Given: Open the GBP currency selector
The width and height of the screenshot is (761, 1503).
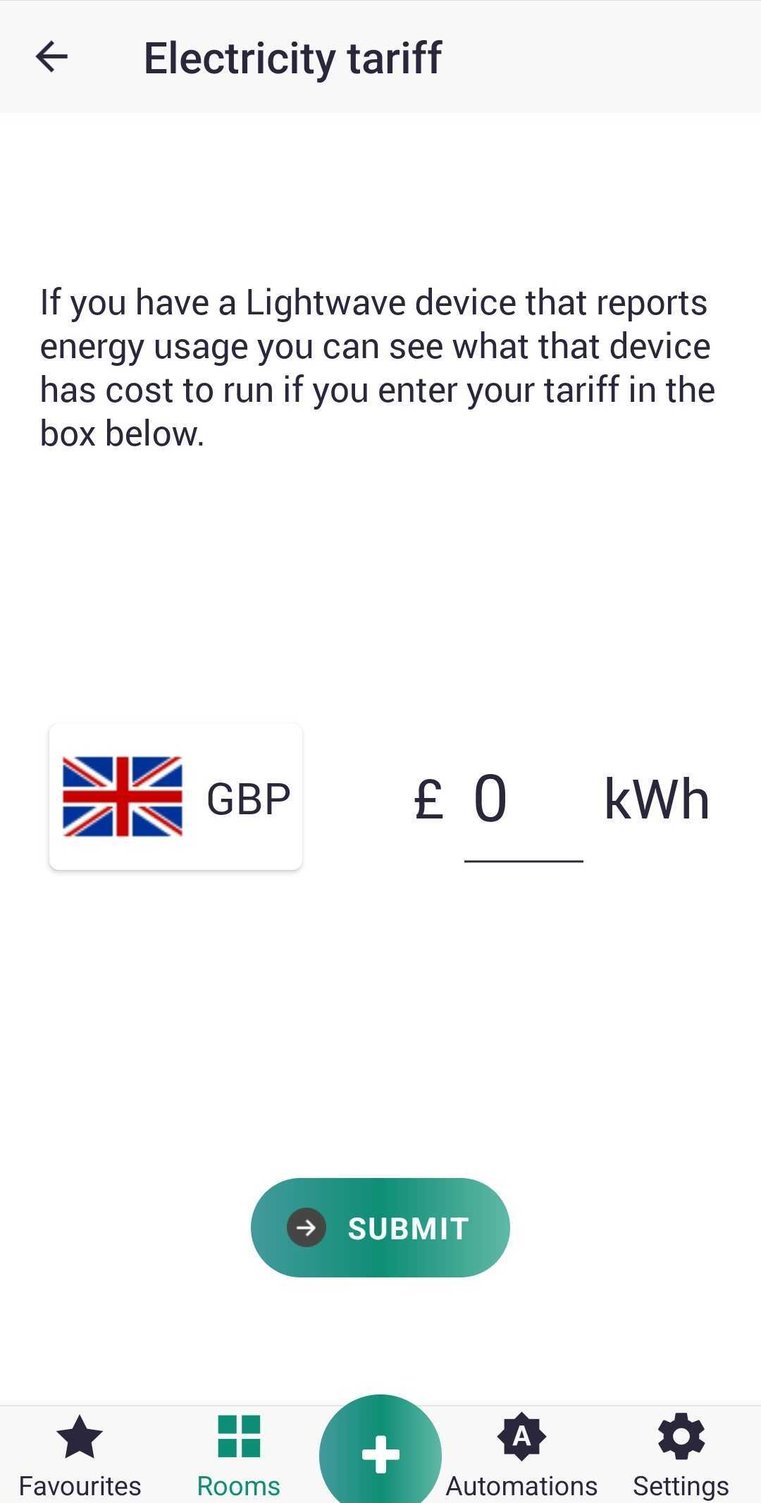Looking at the screenshot, I should point(176,798).
